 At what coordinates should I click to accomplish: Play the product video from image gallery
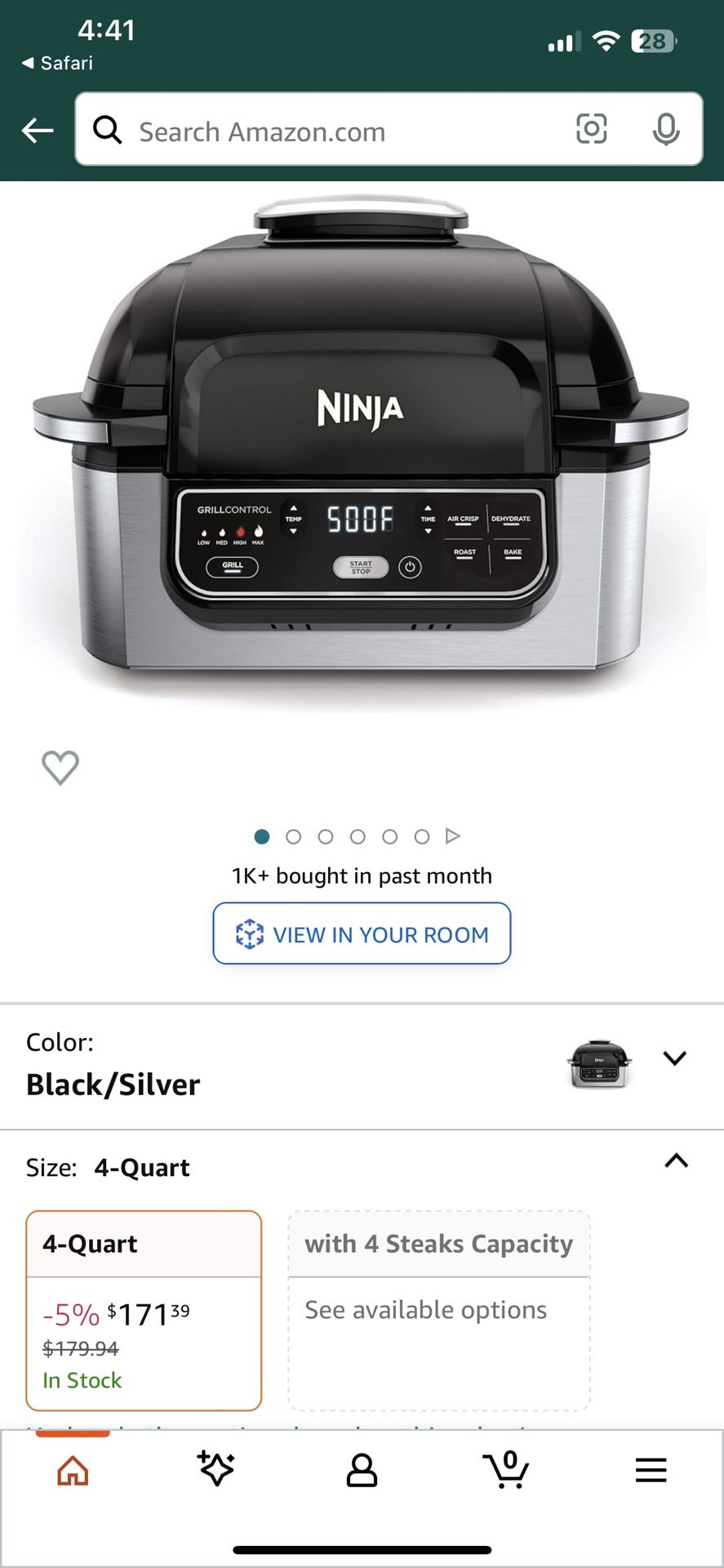(x=453, y=835)
